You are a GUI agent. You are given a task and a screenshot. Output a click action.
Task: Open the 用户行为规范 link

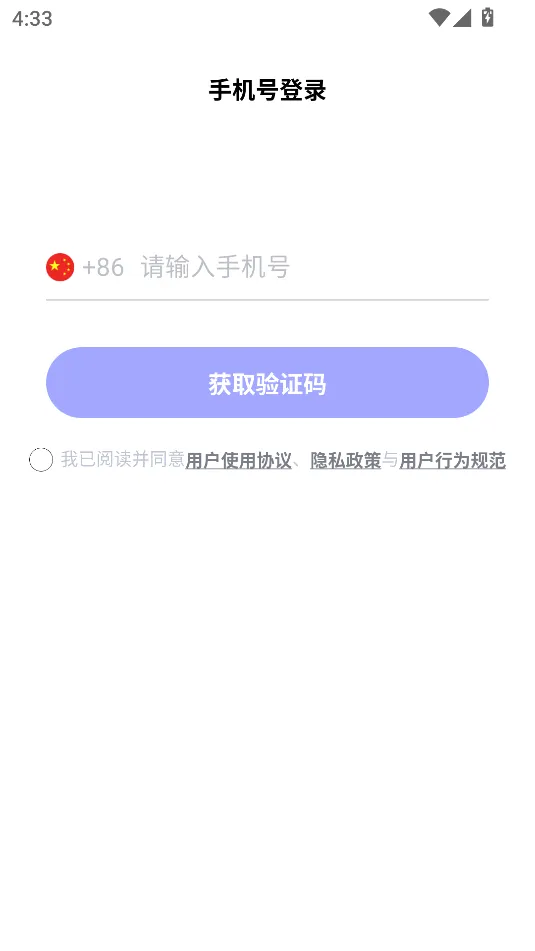point(453,460)
